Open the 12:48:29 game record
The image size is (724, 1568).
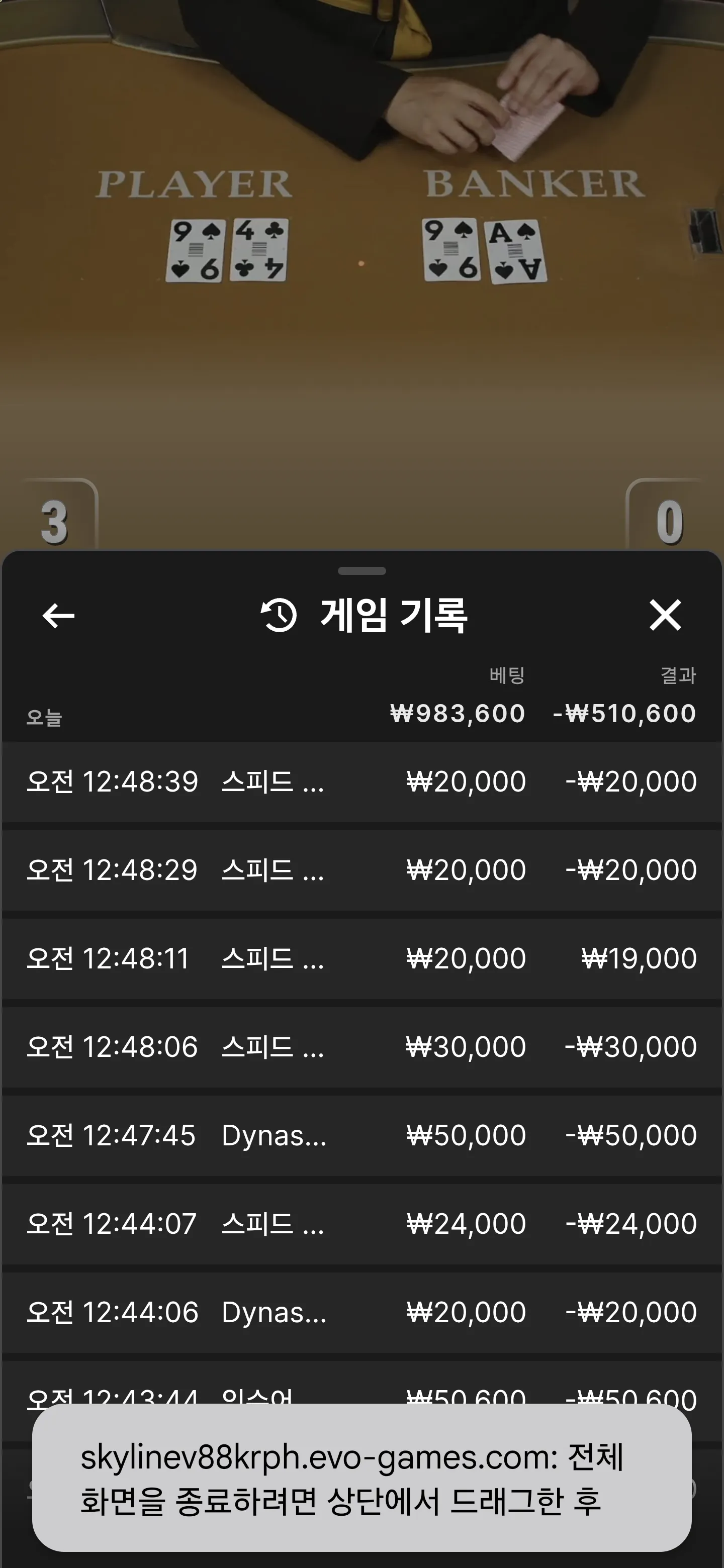[x=361, y=870]
